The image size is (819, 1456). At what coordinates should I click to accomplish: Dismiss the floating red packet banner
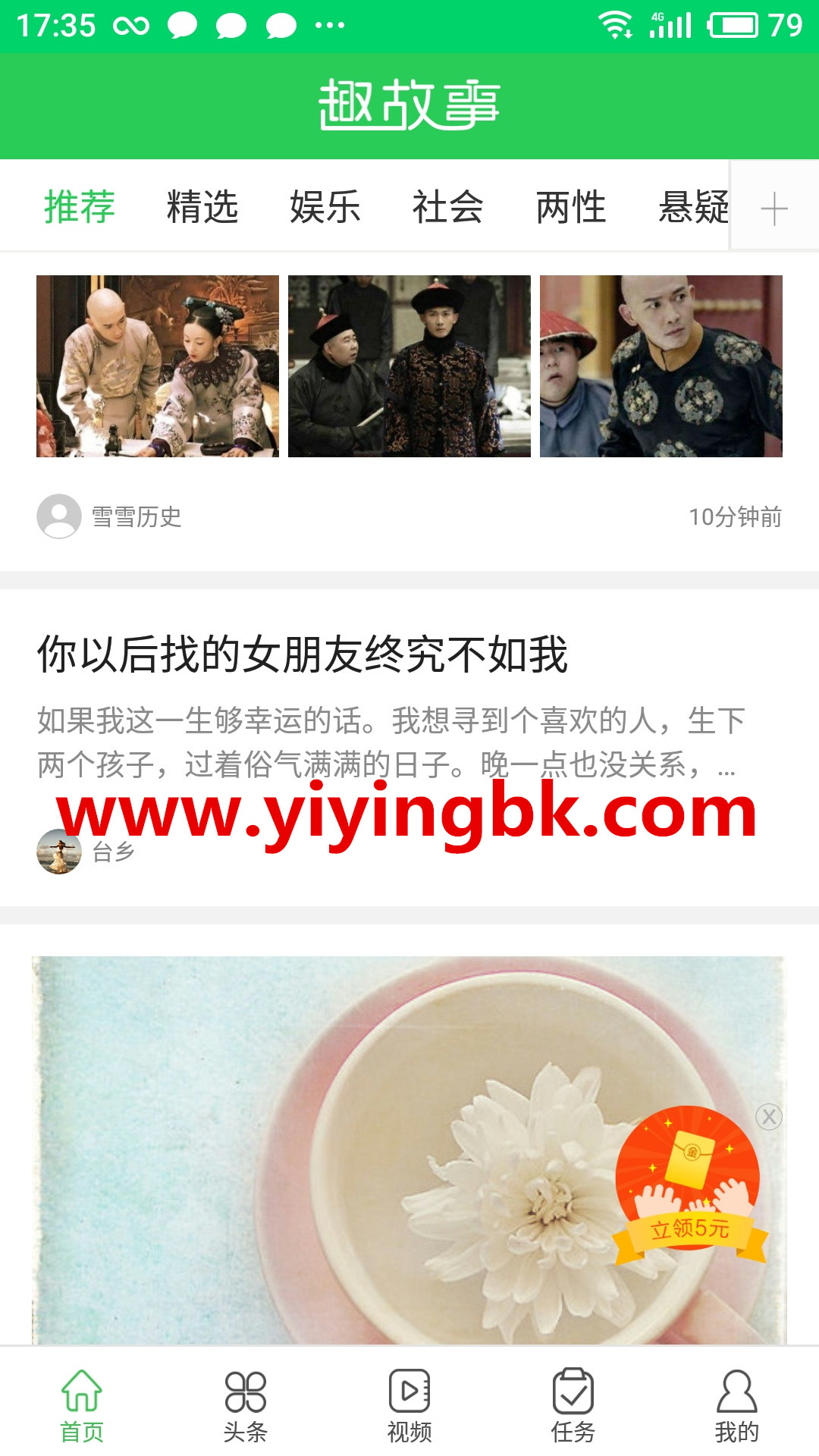[769, 1116]
